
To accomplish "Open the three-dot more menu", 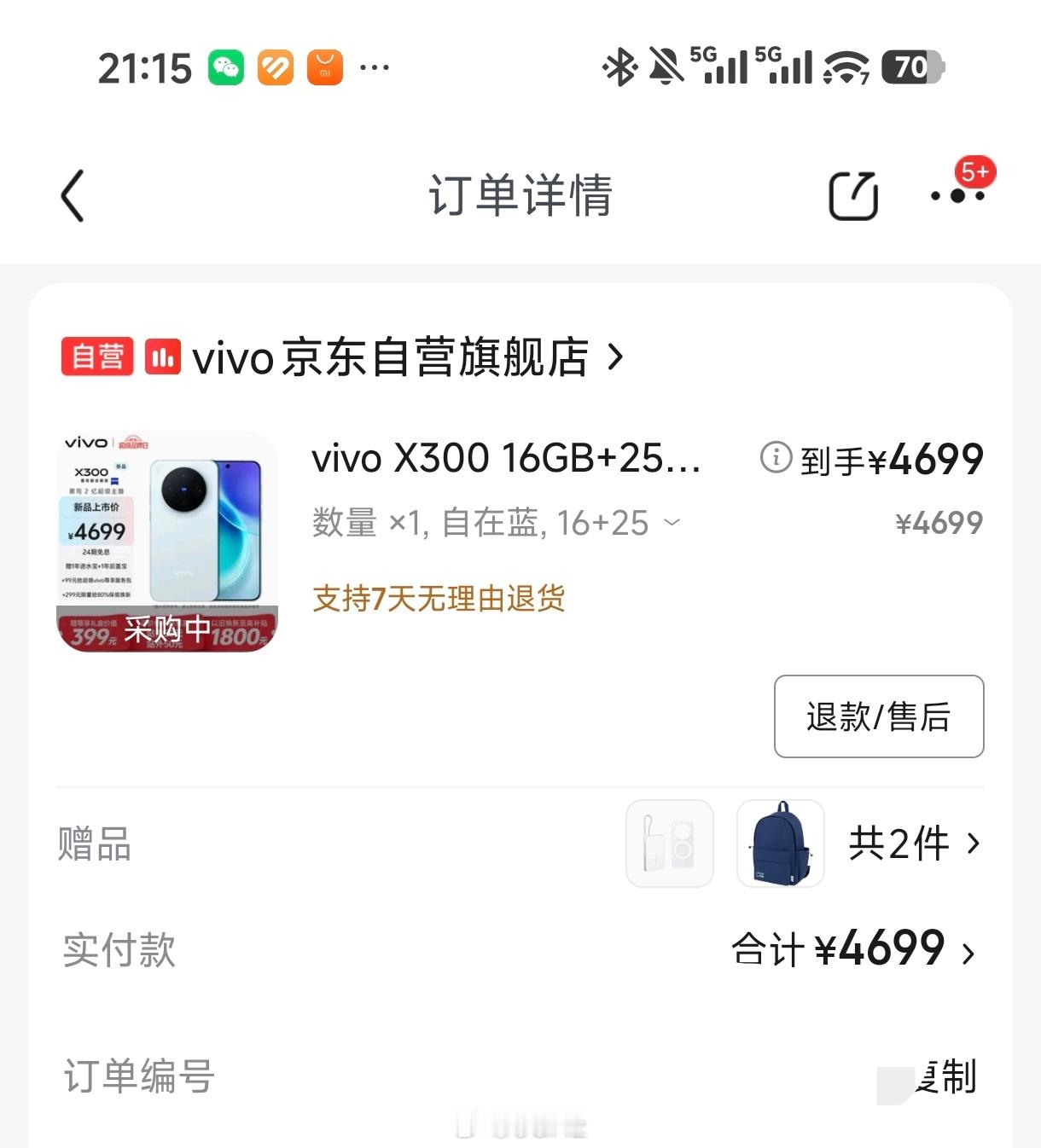I will tap(957, 196).
